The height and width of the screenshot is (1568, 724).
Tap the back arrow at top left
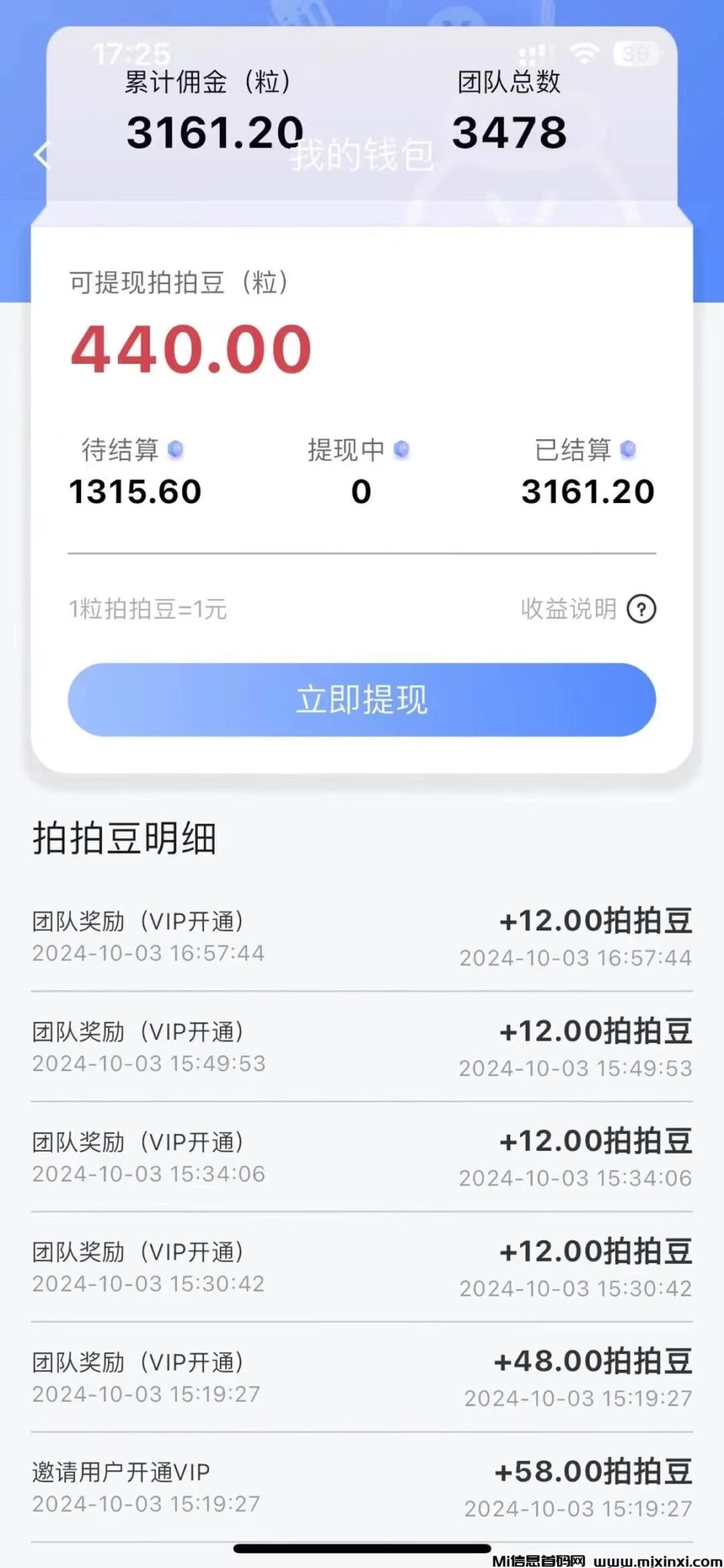click(44, 154)
